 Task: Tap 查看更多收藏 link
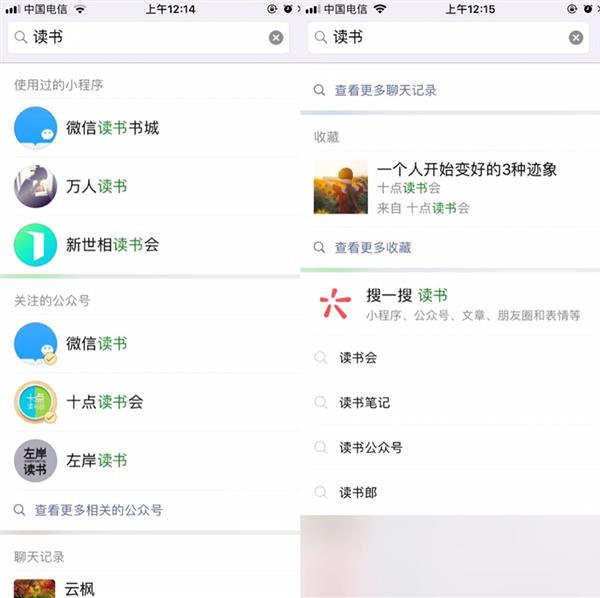(x=372, y=247)
